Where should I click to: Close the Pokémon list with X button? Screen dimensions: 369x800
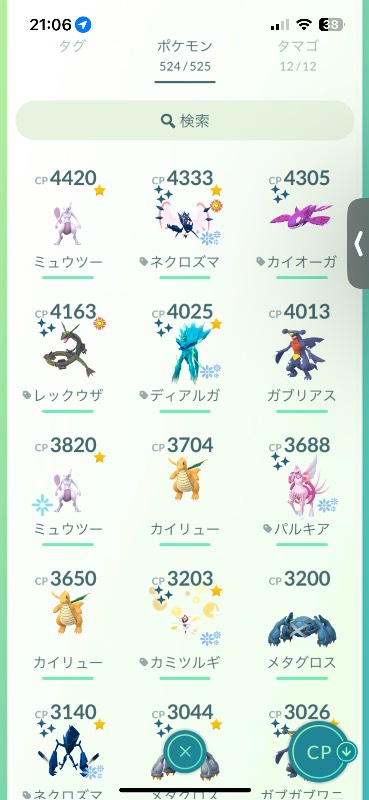coord(185,751)
